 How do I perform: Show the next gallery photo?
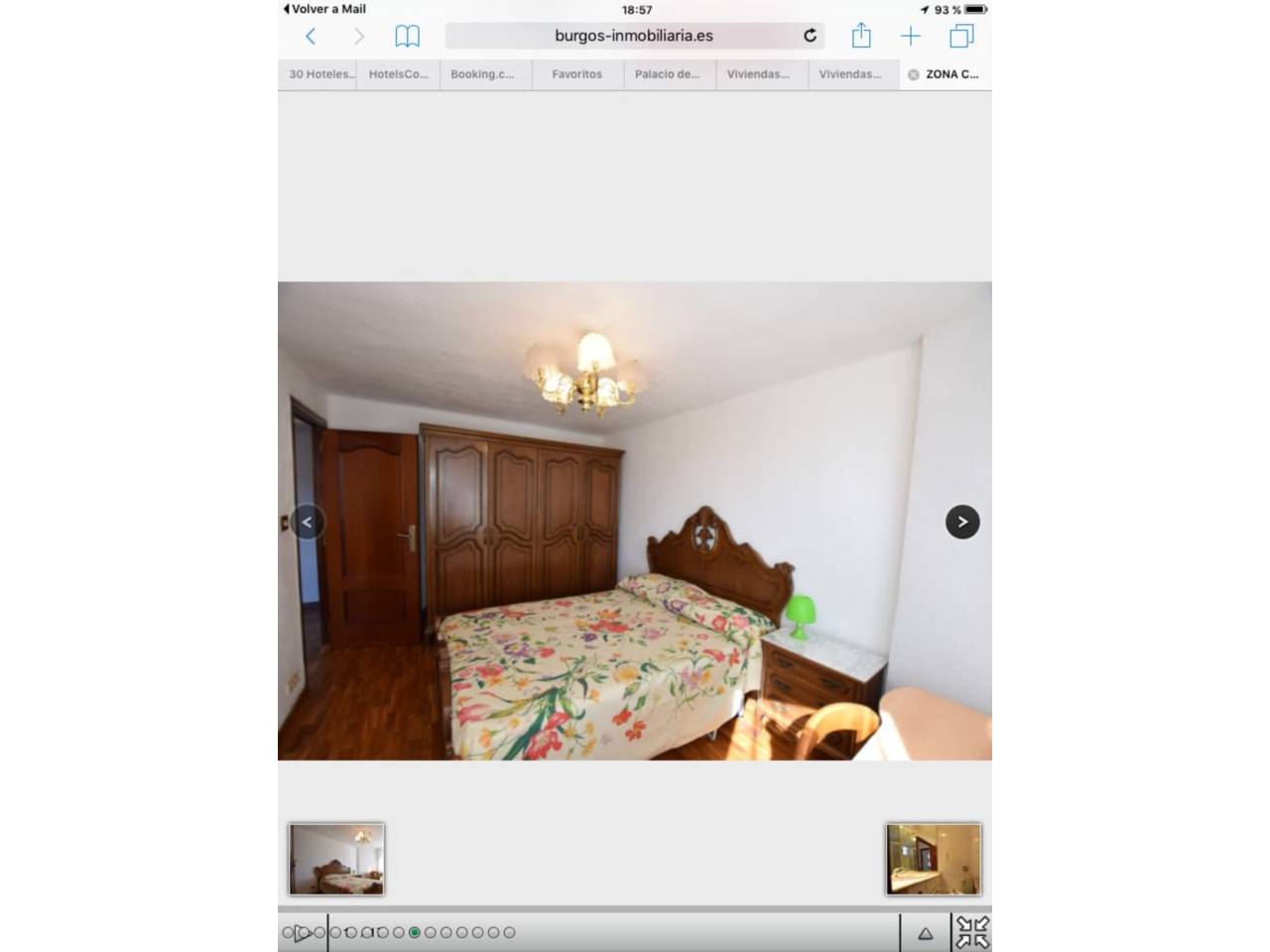point(962,522)
